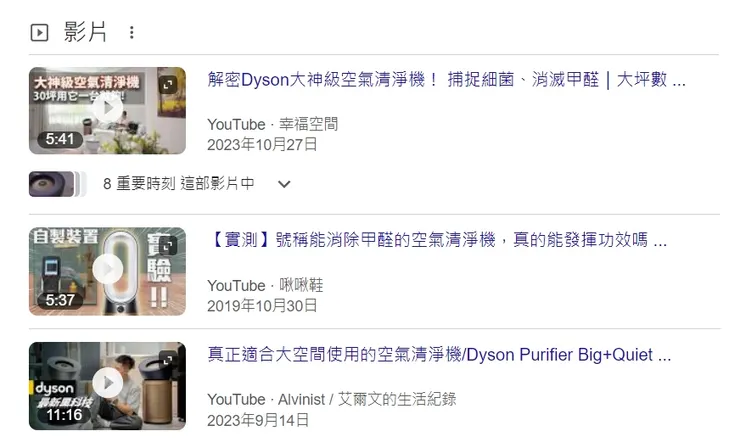Viewport: 740px width, 442px height.
Task: Play the 11:16 Dyson Big+Quiet video thumbnail
Action: [x=107, y=385]
